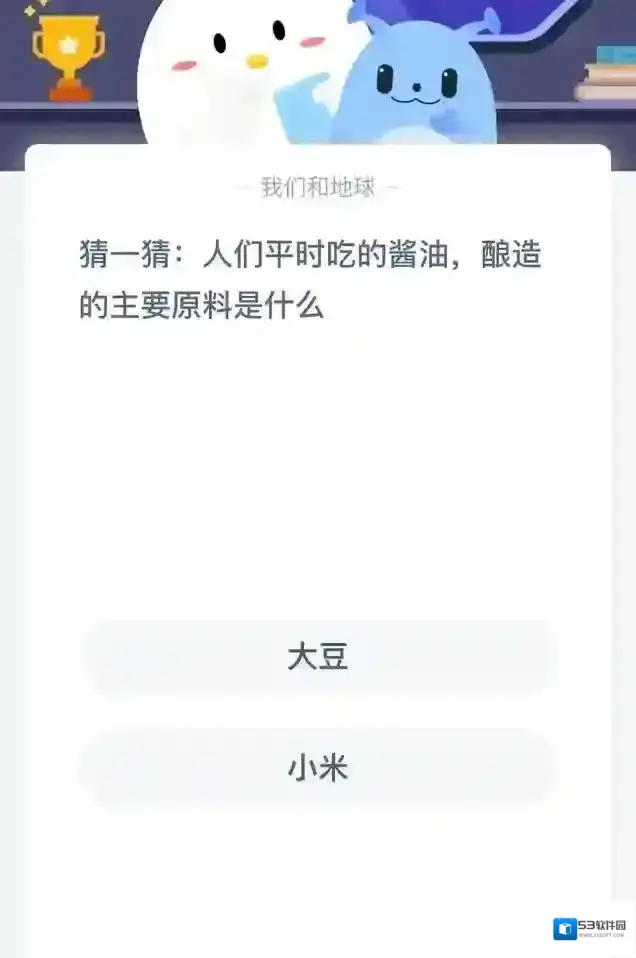Select the answer 大豆
636x958 pixels.
pos(318,658)
